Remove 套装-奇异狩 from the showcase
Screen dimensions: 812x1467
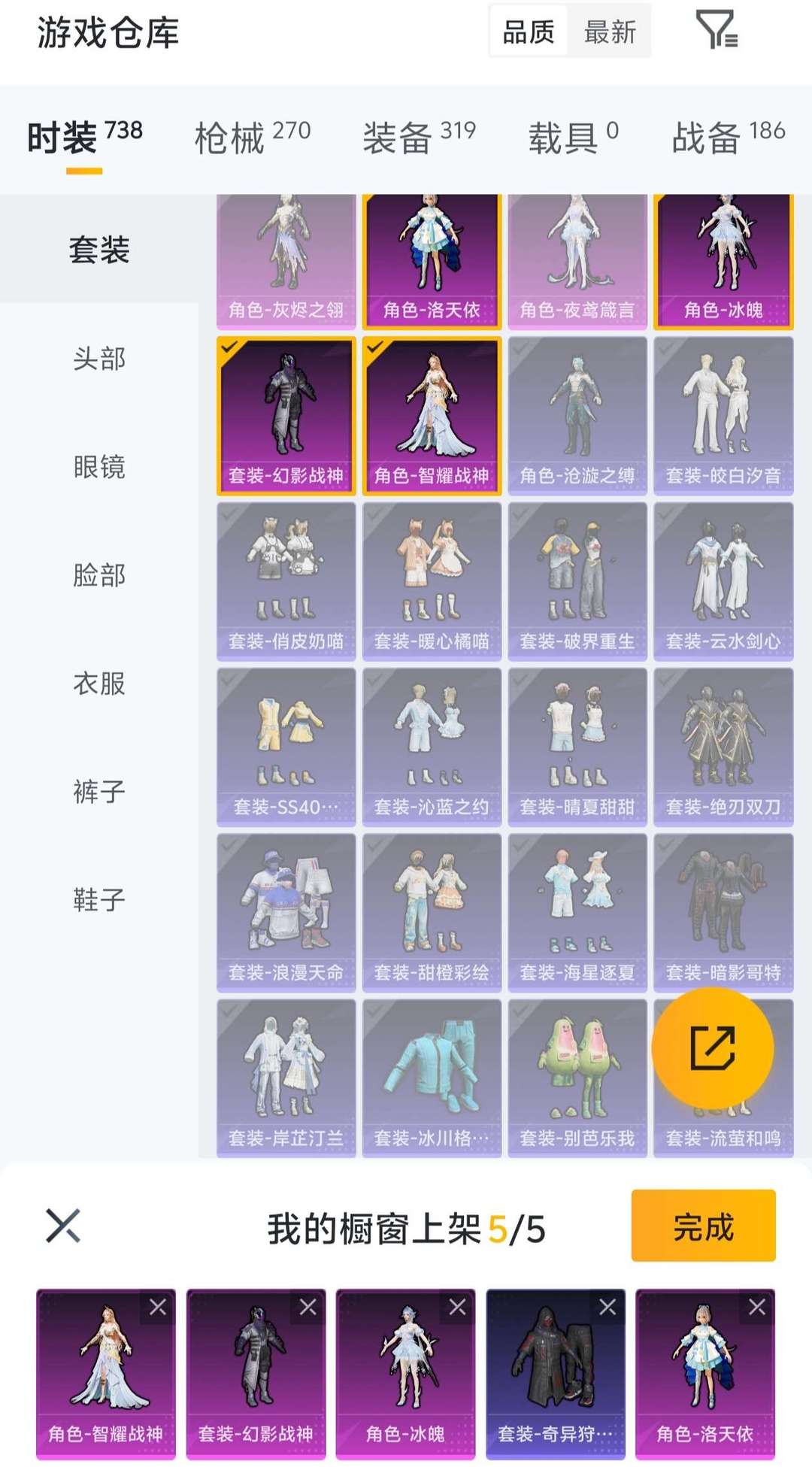607,1307
